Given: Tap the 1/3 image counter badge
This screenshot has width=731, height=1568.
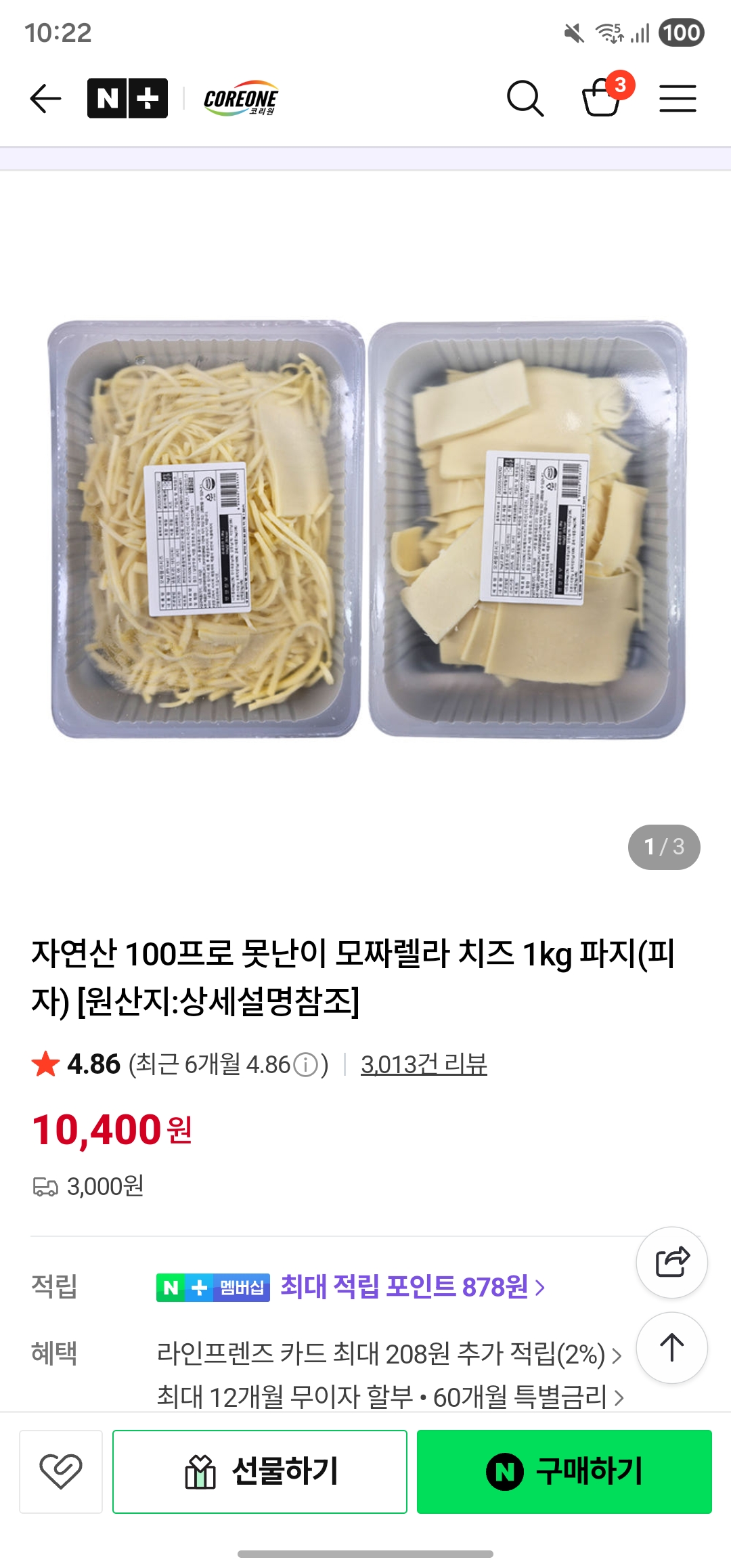Looking at the screenshot, I should (x=665, y=848).
